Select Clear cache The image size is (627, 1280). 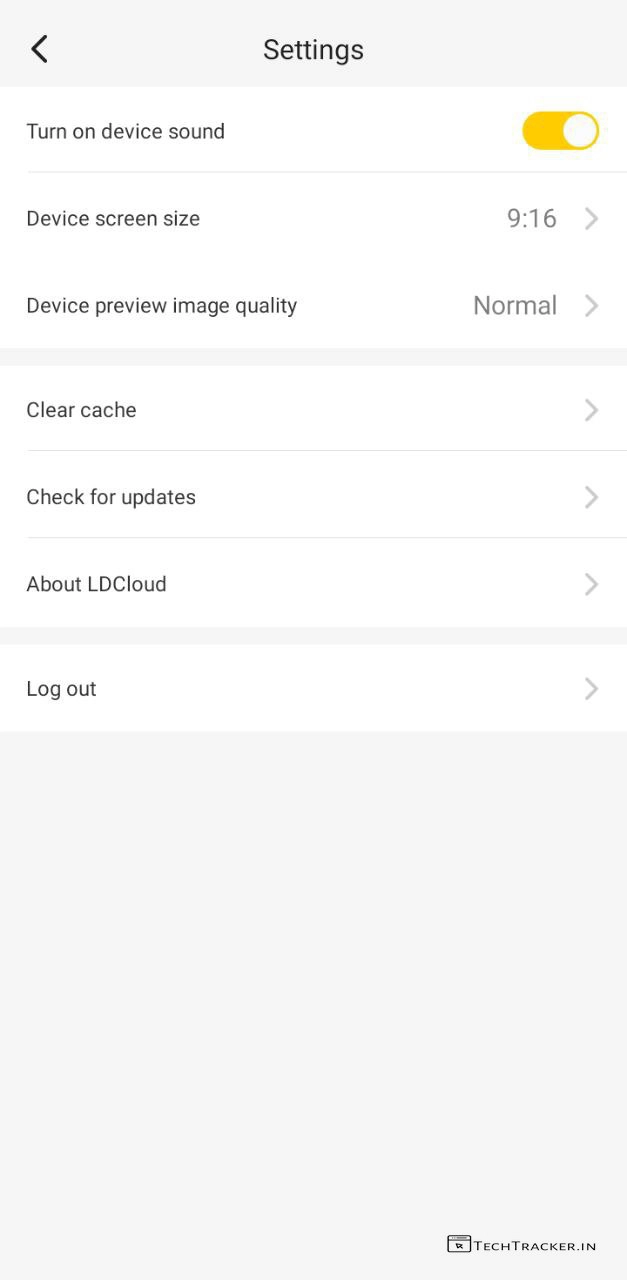pyautogui.click(x=313, y=410)
